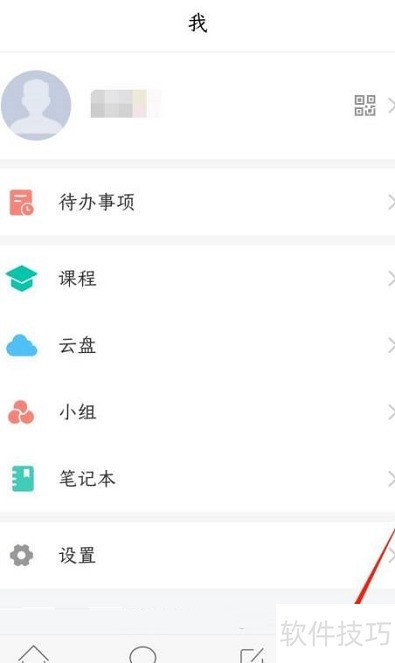Switch to the home tab
This screenshot has height=663, width=395.
point(34,654)
